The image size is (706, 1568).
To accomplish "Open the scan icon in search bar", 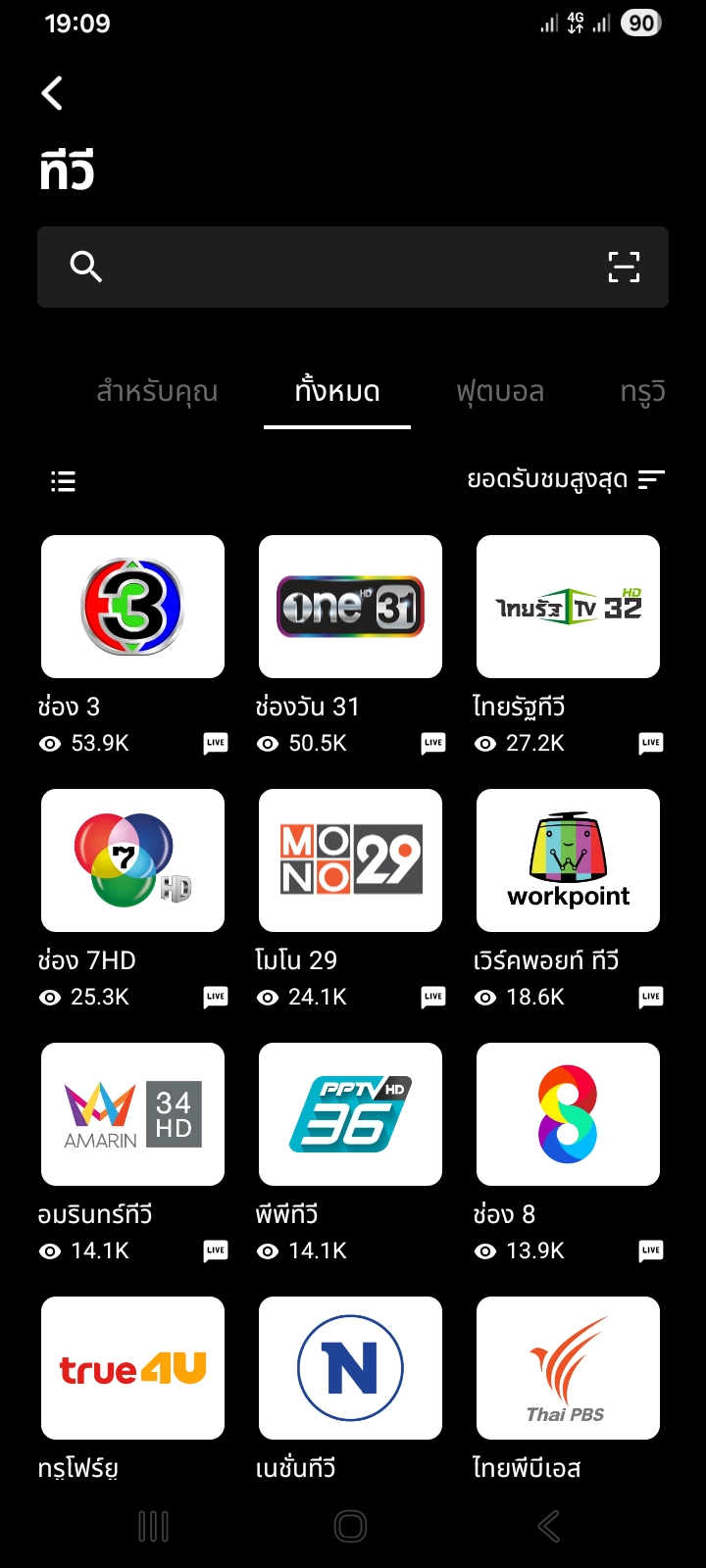I will coord(624,267).
